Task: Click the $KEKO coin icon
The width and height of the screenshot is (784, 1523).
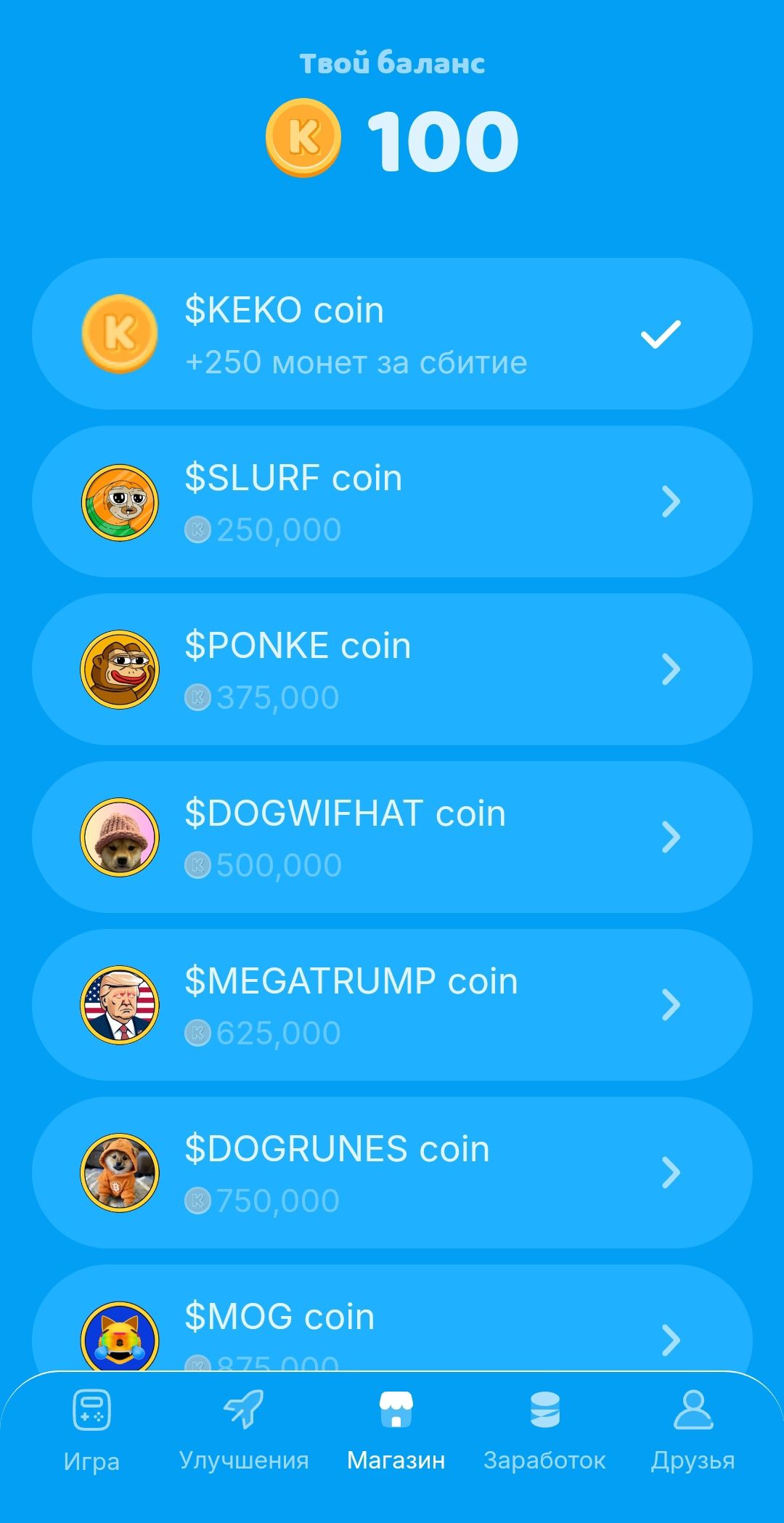Action: pyautogui.click(x=118, y=334)
